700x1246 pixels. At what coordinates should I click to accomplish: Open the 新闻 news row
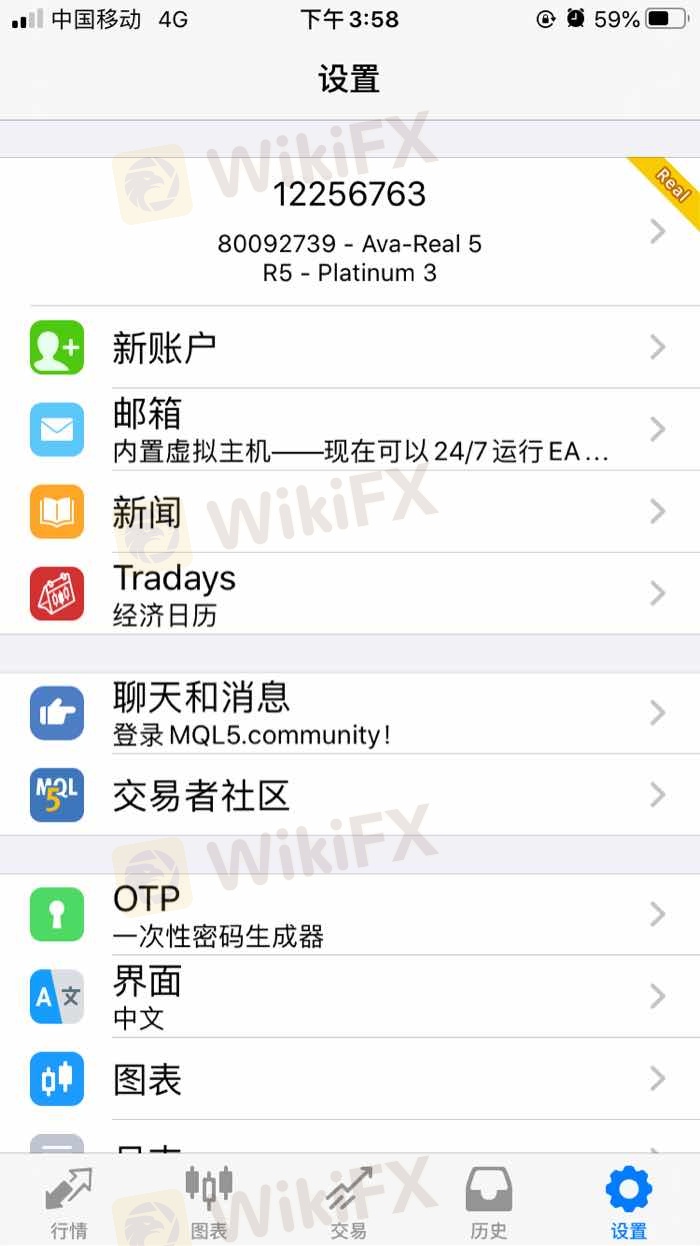tap(350, 511)
